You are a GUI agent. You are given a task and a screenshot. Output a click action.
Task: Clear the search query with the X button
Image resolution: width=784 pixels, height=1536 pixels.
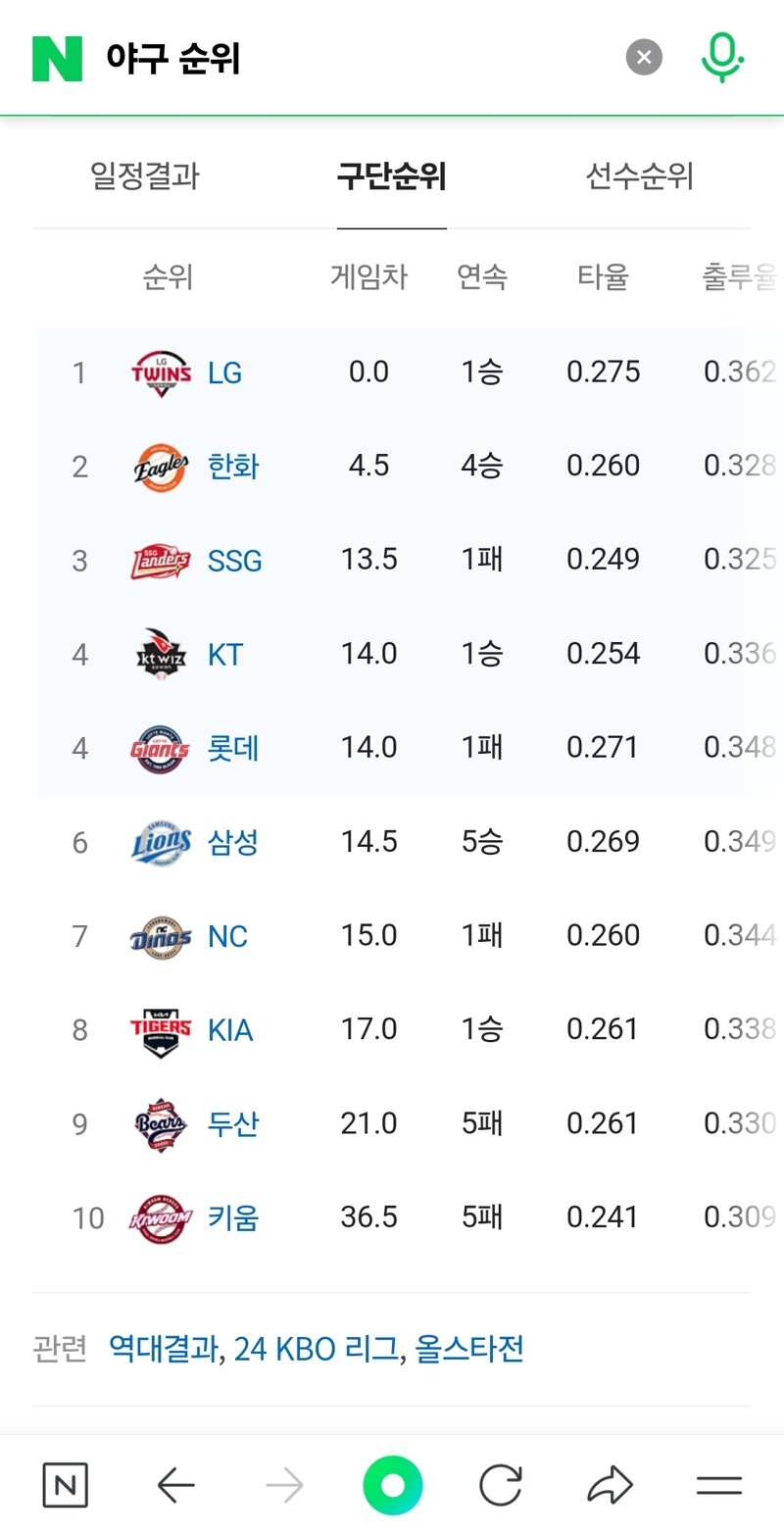pyautogui.click(x=644, y=58)
